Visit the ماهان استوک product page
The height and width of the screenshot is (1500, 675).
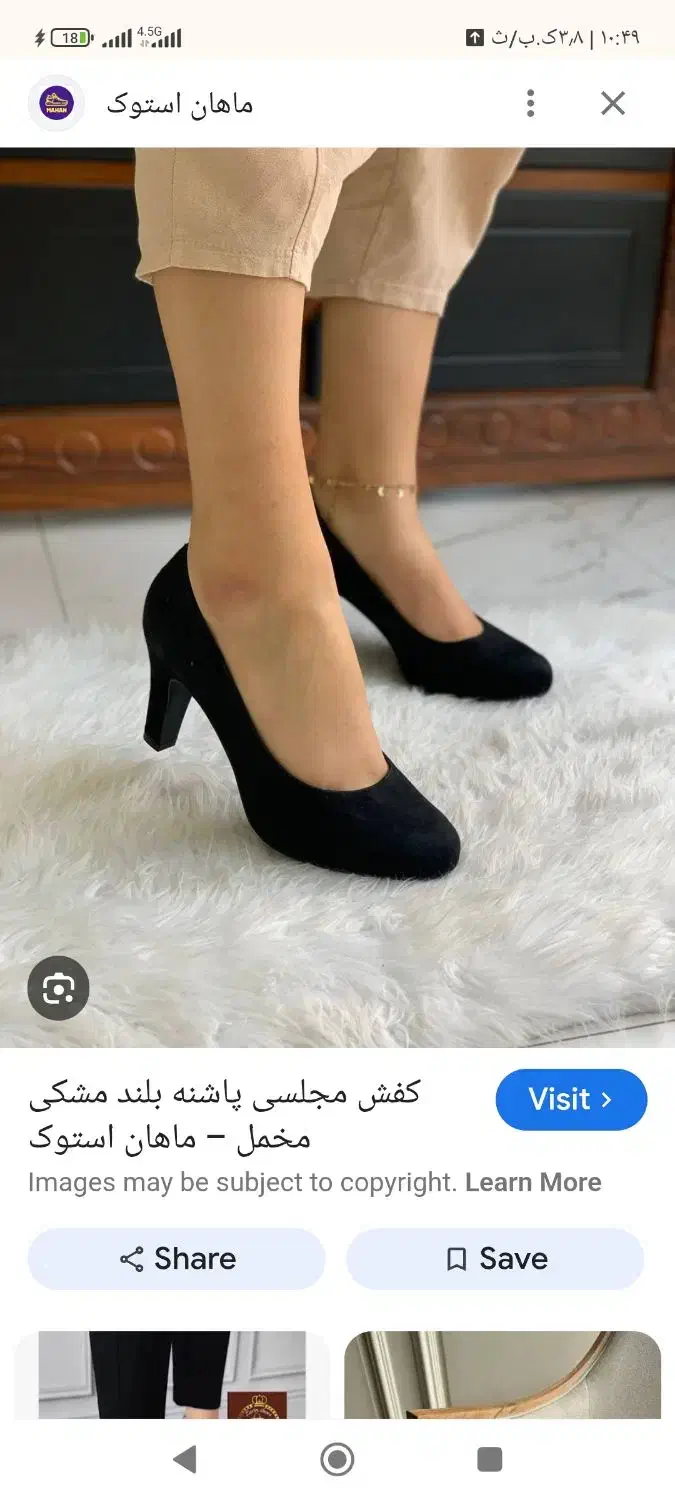(x=571, y=1099)
